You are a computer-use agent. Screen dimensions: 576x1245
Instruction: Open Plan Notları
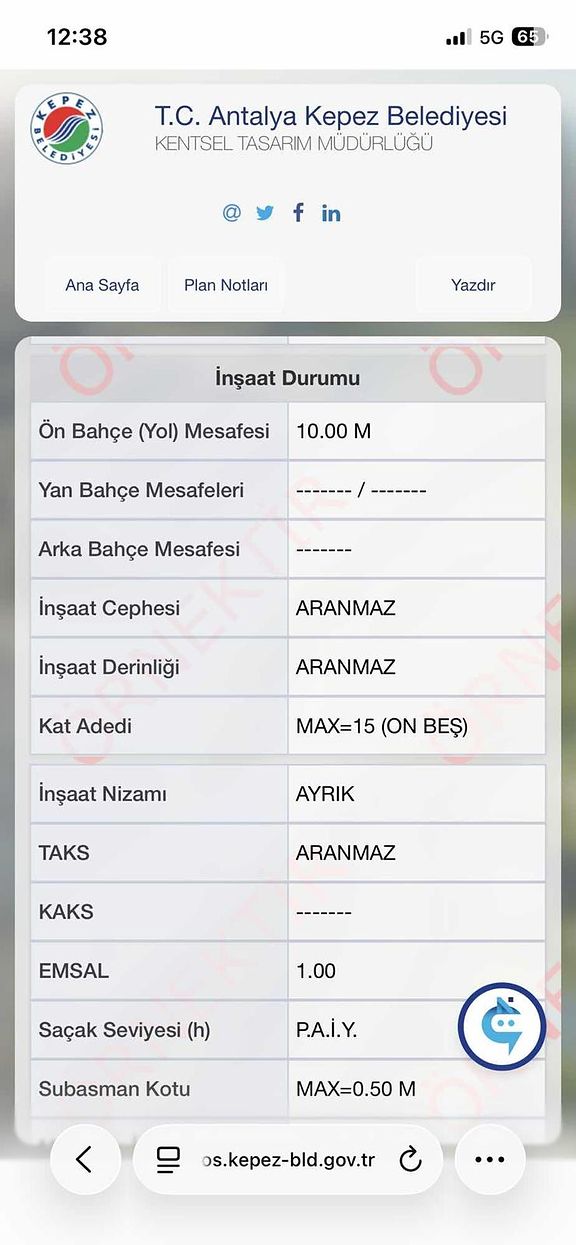[226, 285]
